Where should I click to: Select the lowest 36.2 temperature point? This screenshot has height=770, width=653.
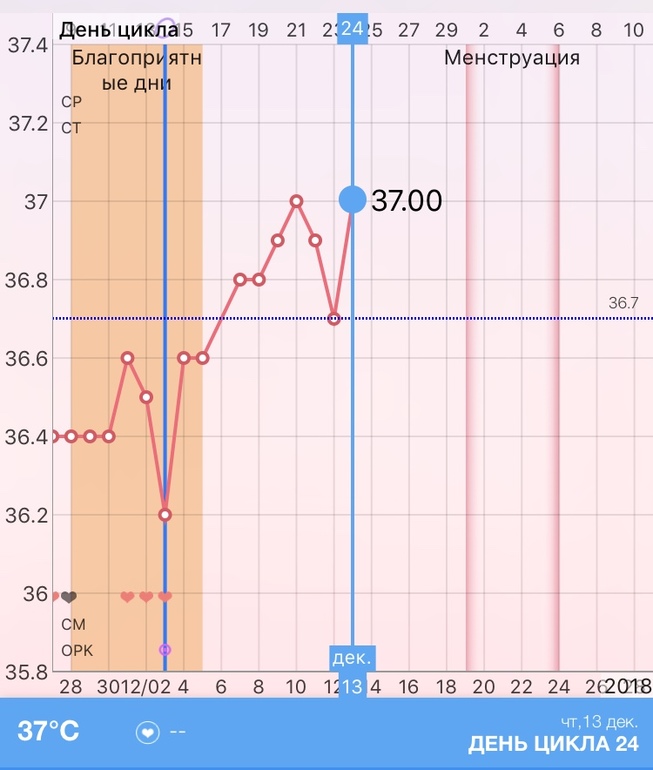[x=165, y=515]
